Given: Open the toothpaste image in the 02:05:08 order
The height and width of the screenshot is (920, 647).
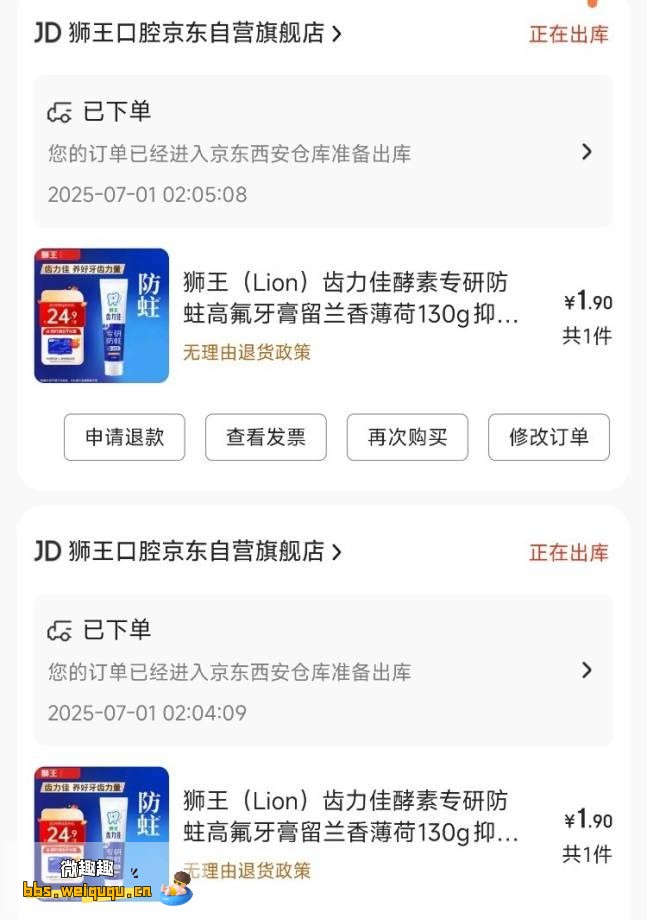Looking at the screenshot, I should click(102, 316).
